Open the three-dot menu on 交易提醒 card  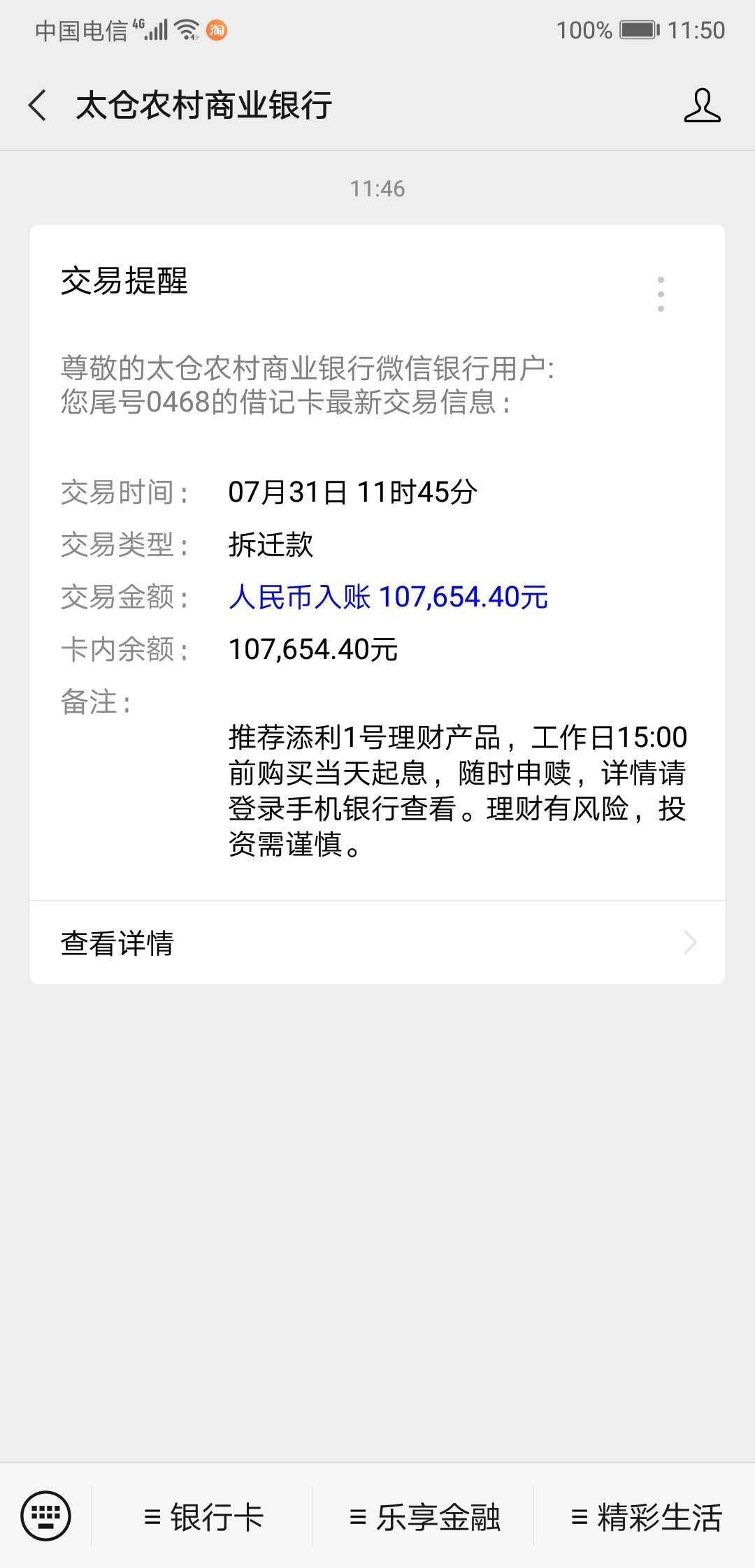click(661, 293)
